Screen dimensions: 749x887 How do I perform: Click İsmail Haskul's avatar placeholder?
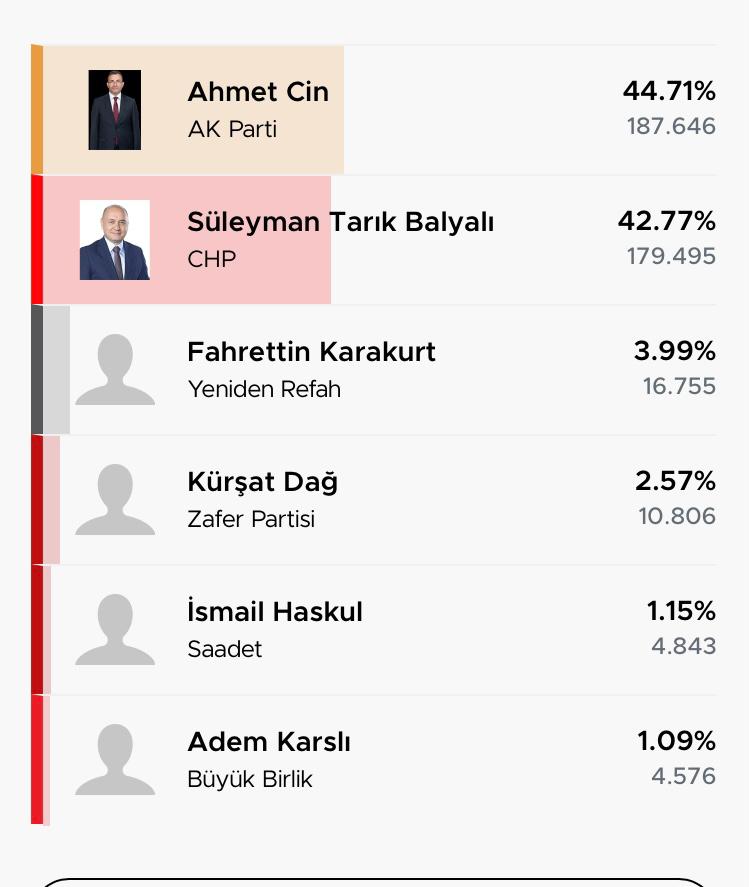pyautogui.click(x=114, y=628)
